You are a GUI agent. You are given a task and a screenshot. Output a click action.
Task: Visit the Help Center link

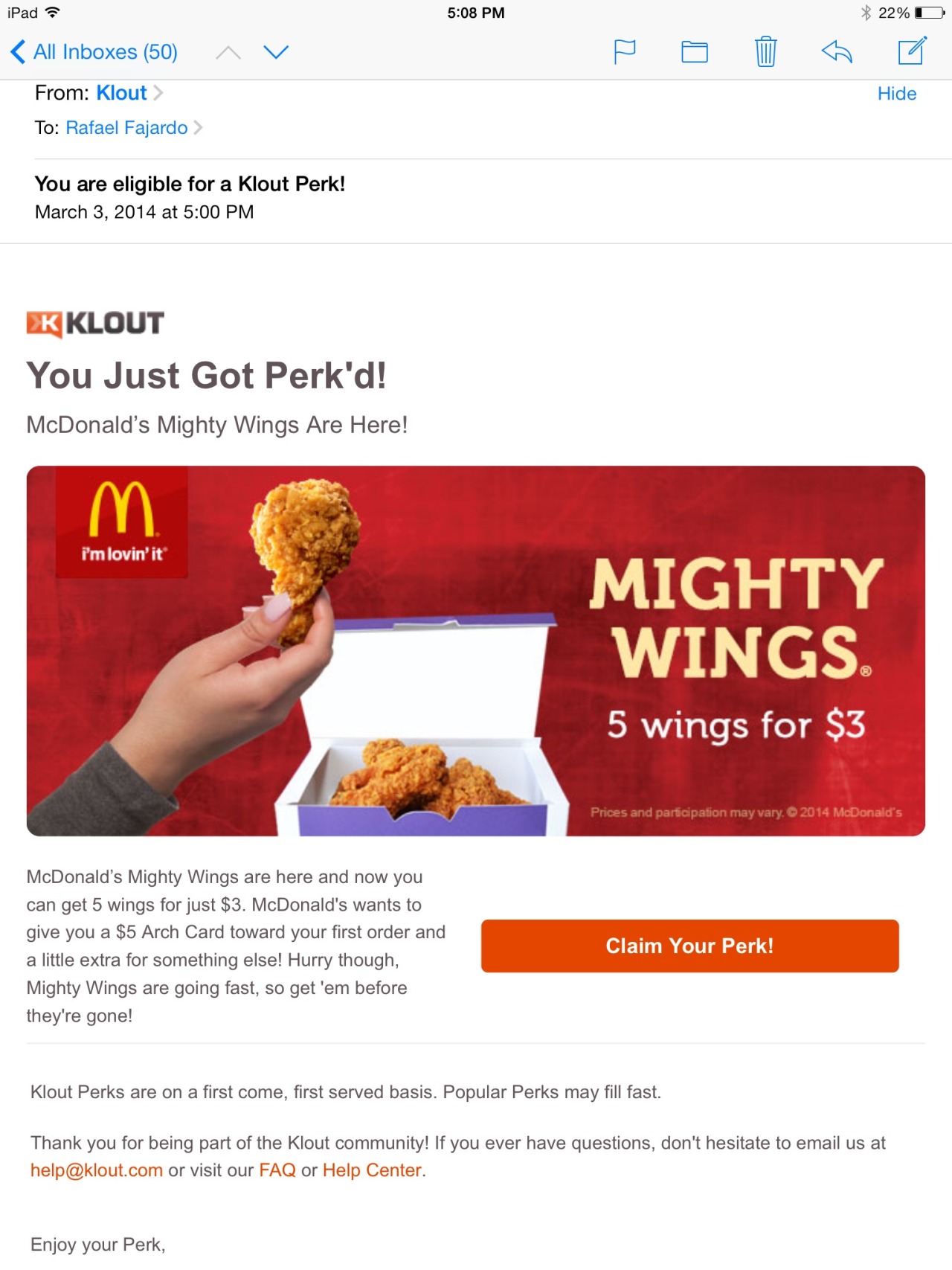(372, 1170)
